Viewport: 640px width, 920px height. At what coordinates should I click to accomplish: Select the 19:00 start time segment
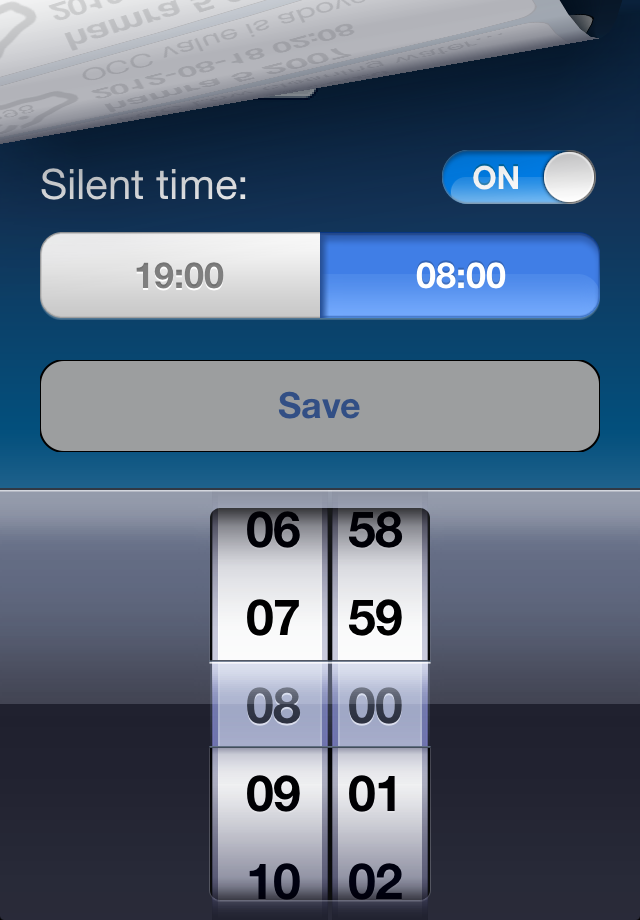[x=180, y=276]
